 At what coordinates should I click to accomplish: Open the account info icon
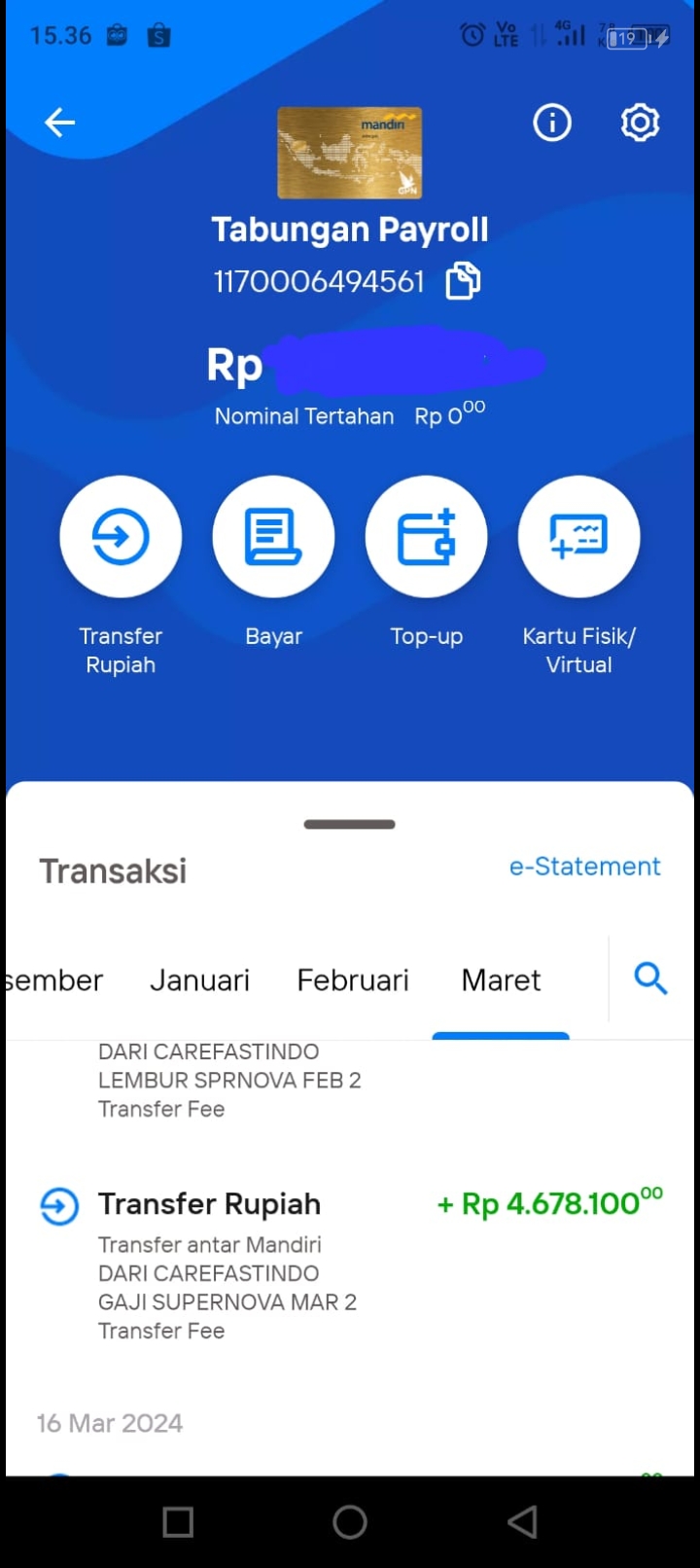coord(552,123)
